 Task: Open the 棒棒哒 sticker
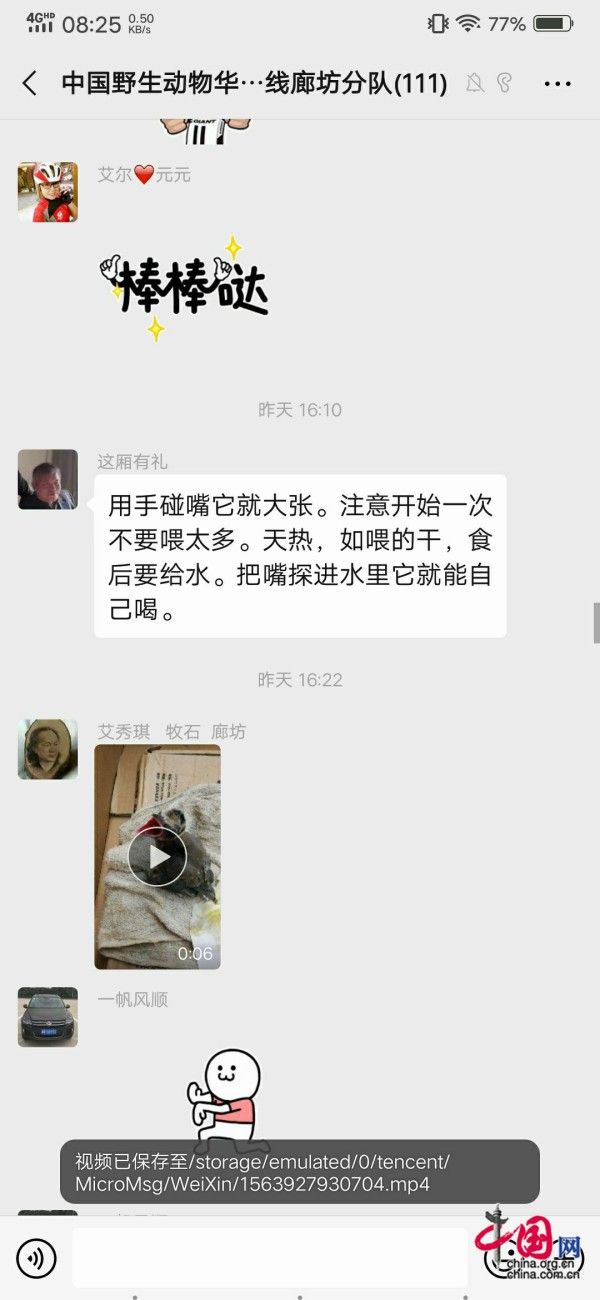tap(185, 285)
